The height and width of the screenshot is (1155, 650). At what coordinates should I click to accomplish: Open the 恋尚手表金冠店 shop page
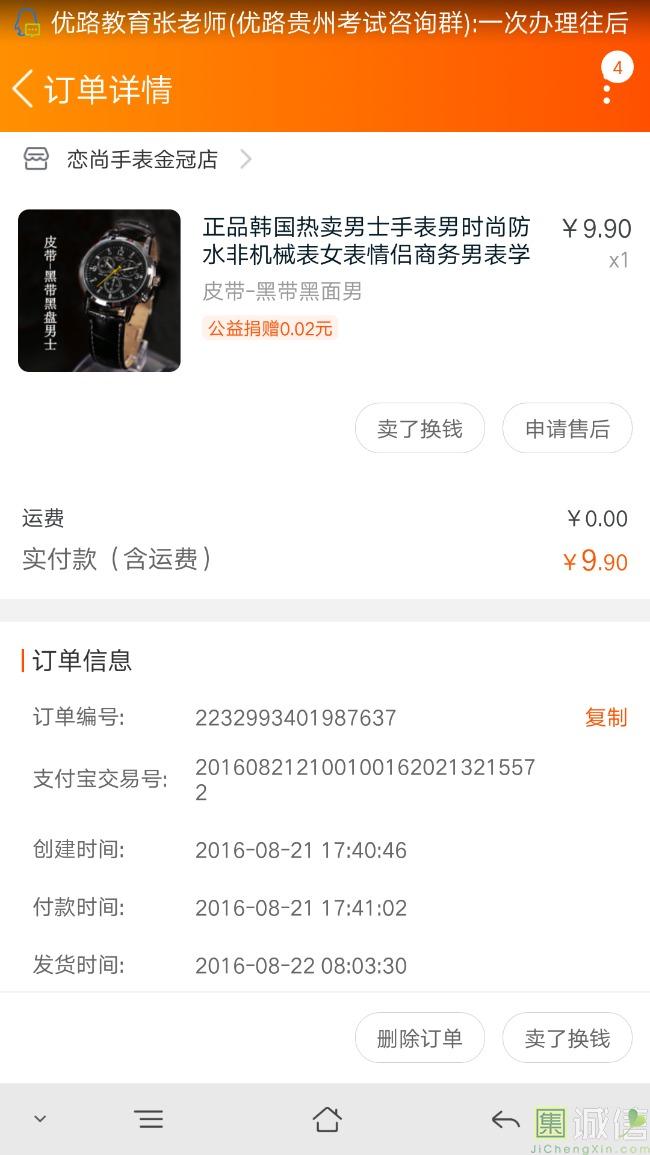click(142, 160)
